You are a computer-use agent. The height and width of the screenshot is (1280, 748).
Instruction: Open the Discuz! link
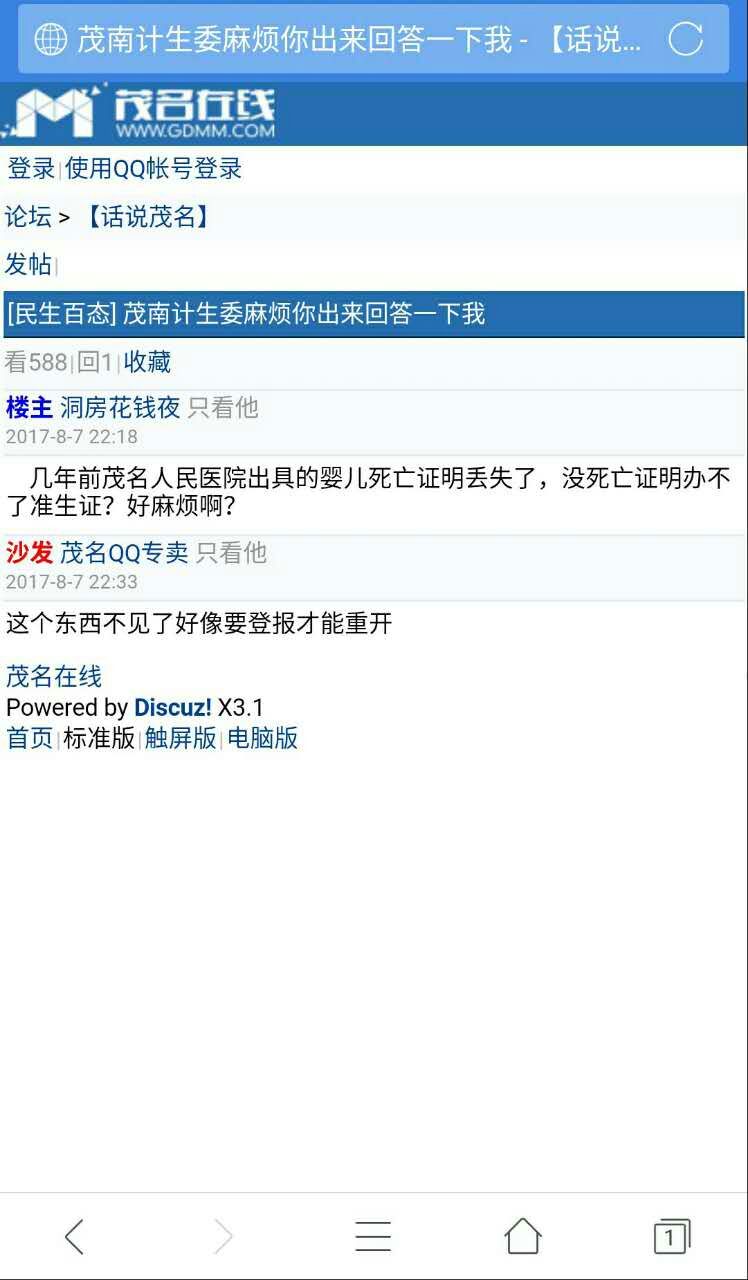172,707
